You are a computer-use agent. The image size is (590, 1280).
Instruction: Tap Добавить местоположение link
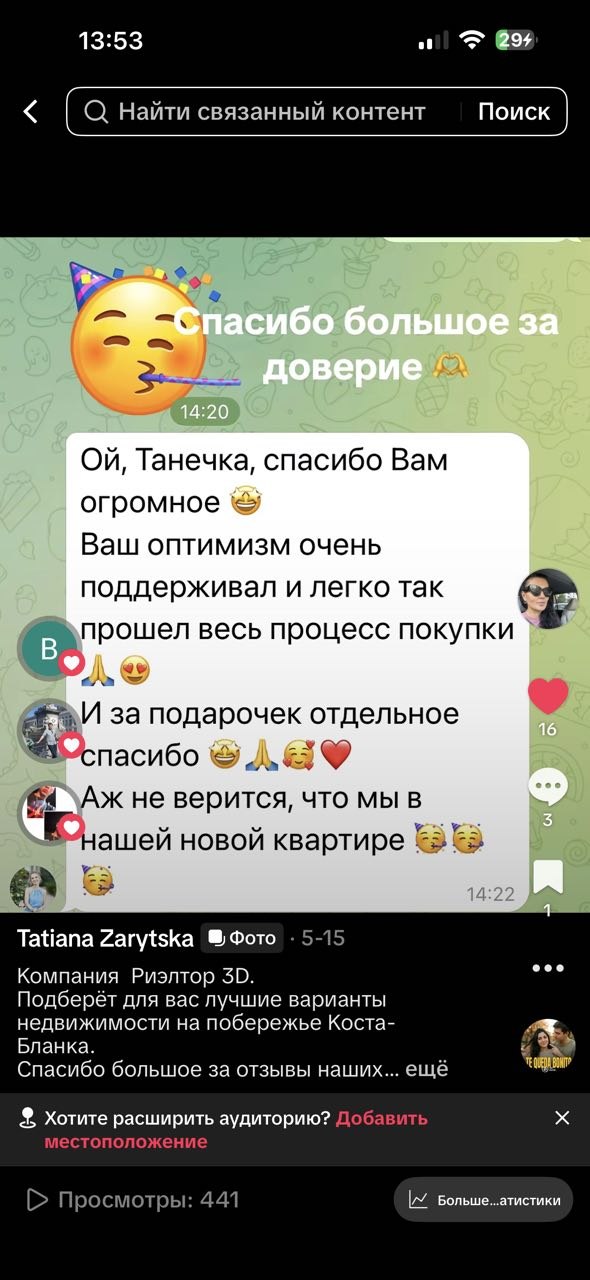238,1129
